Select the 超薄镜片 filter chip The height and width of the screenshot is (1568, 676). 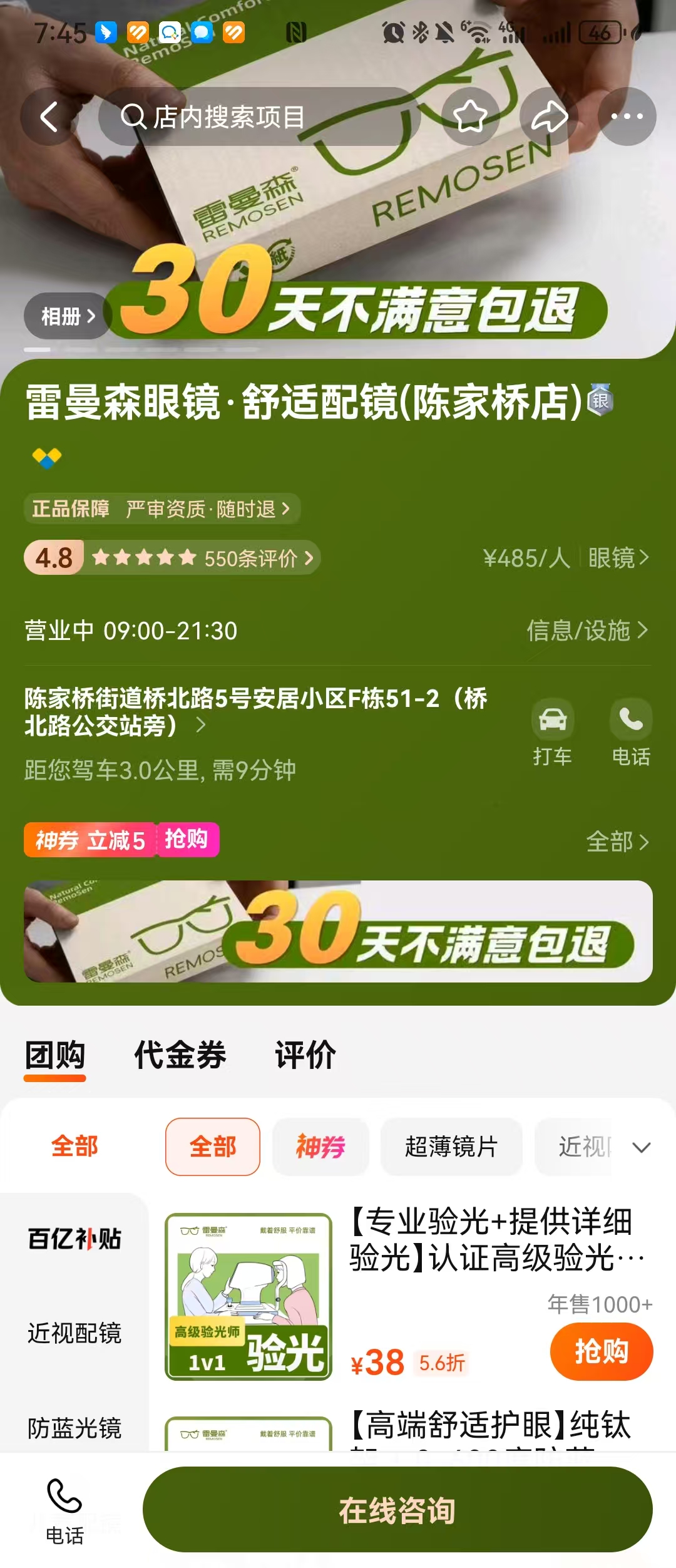(451, 1147)
